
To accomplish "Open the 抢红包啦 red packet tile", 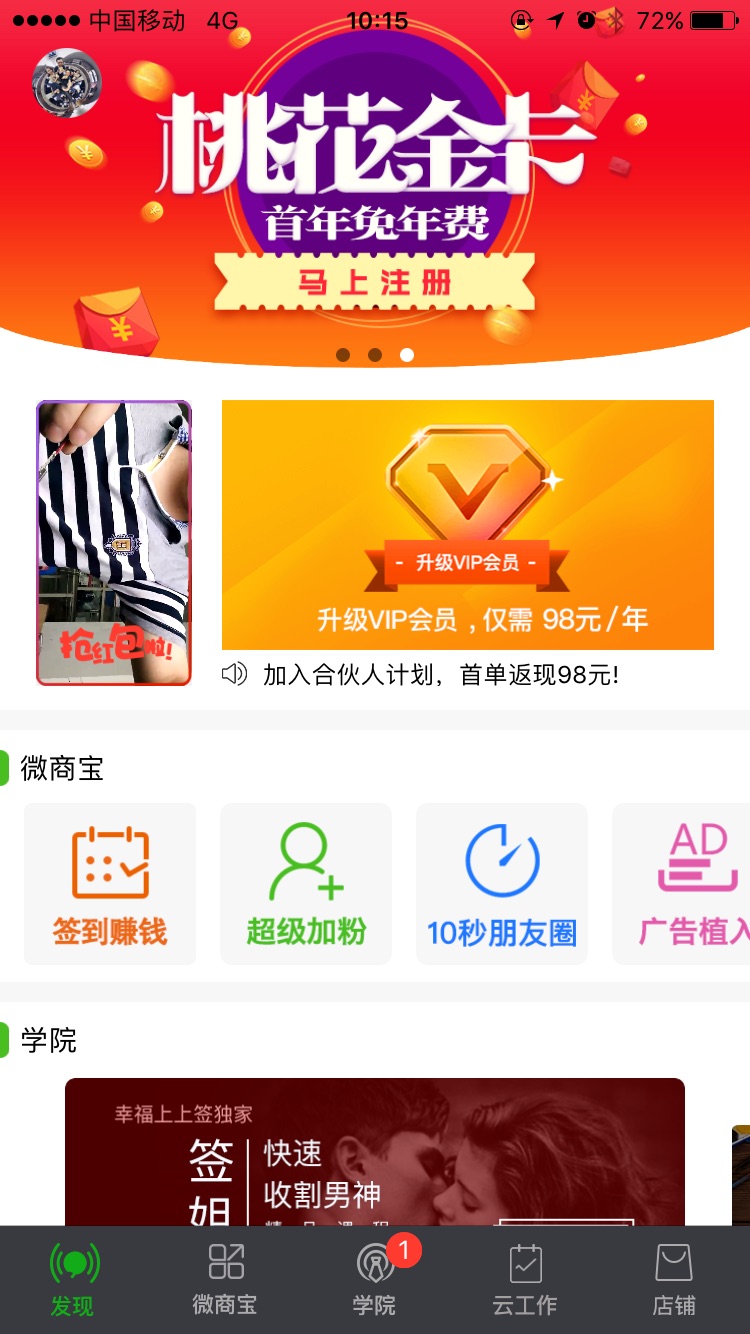I will tap(113, 543).
